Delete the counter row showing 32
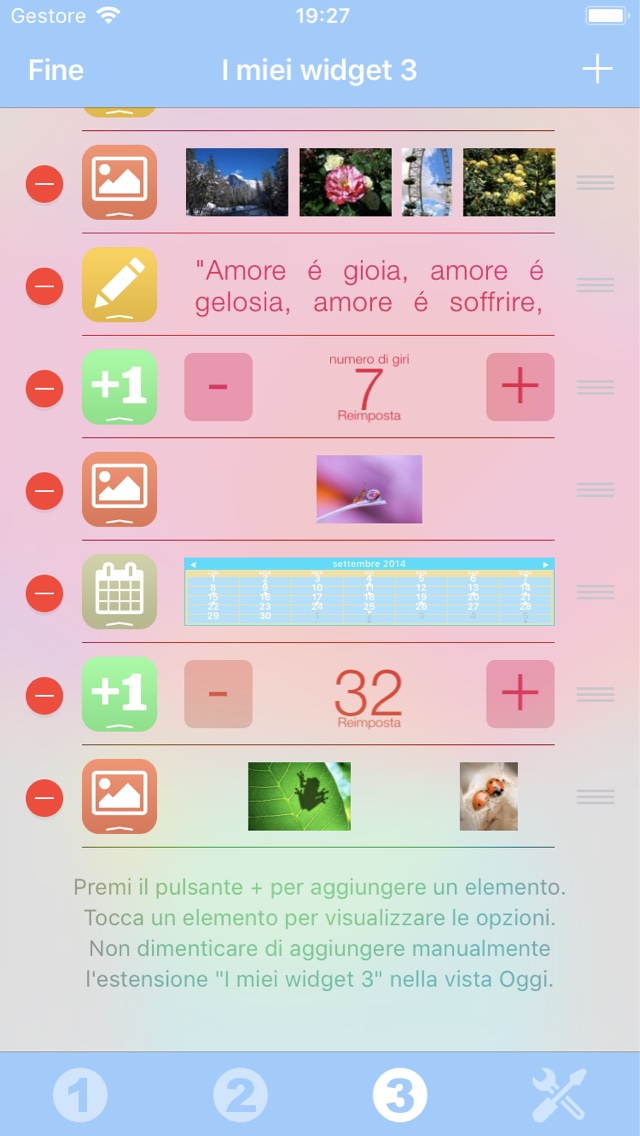 (44, 694)
